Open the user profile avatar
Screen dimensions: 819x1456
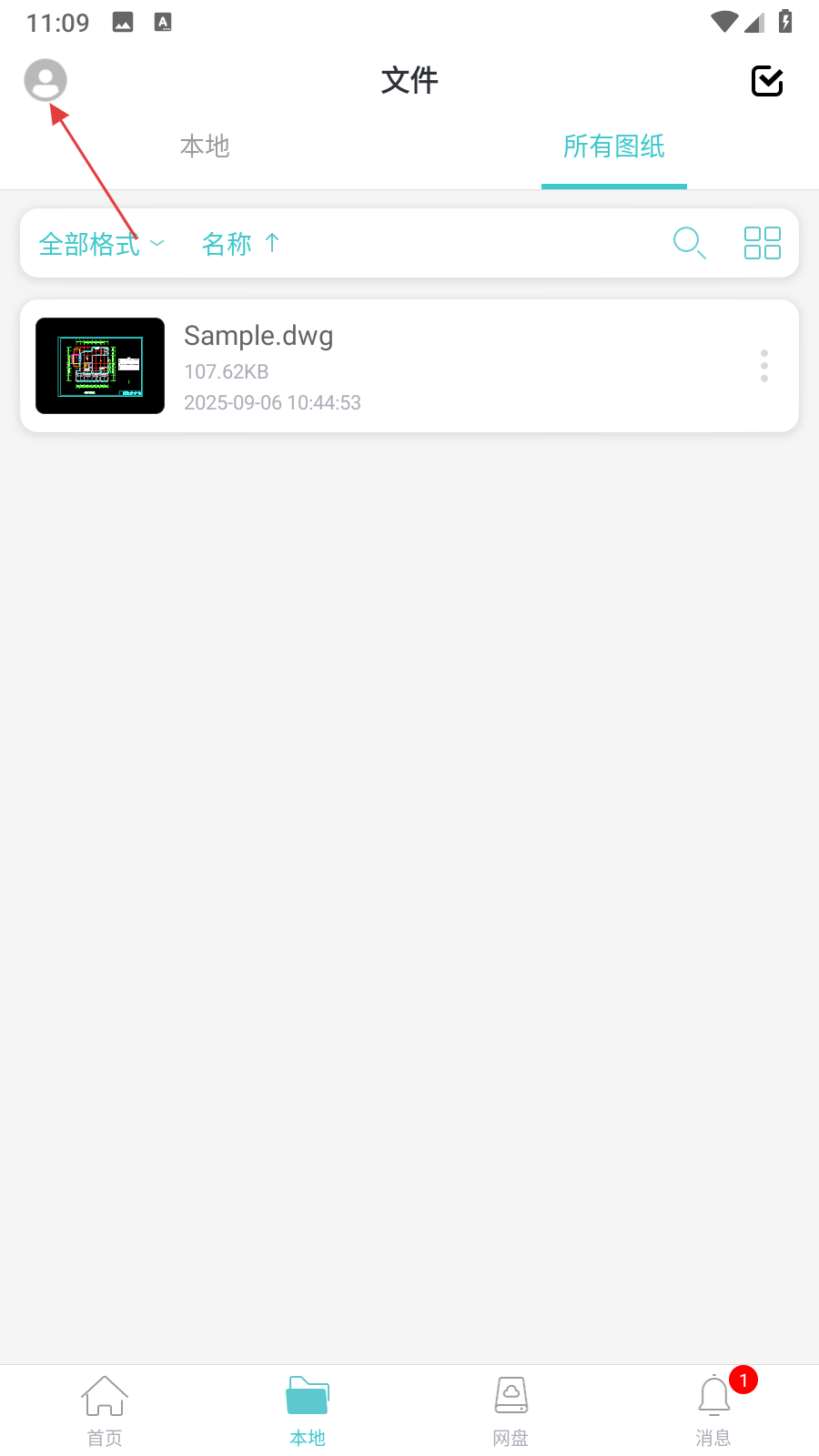coord(45,80)
